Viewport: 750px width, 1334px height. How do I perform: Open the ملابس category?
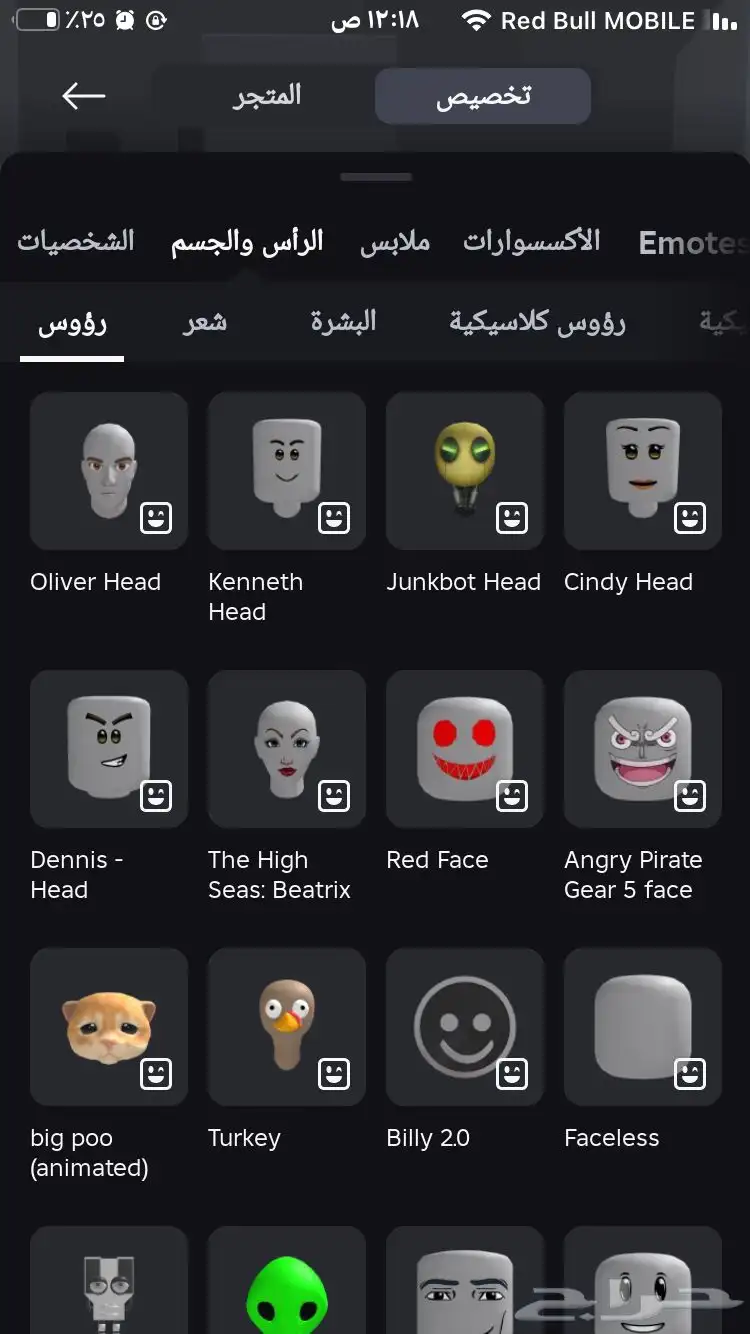coord(395,242)
